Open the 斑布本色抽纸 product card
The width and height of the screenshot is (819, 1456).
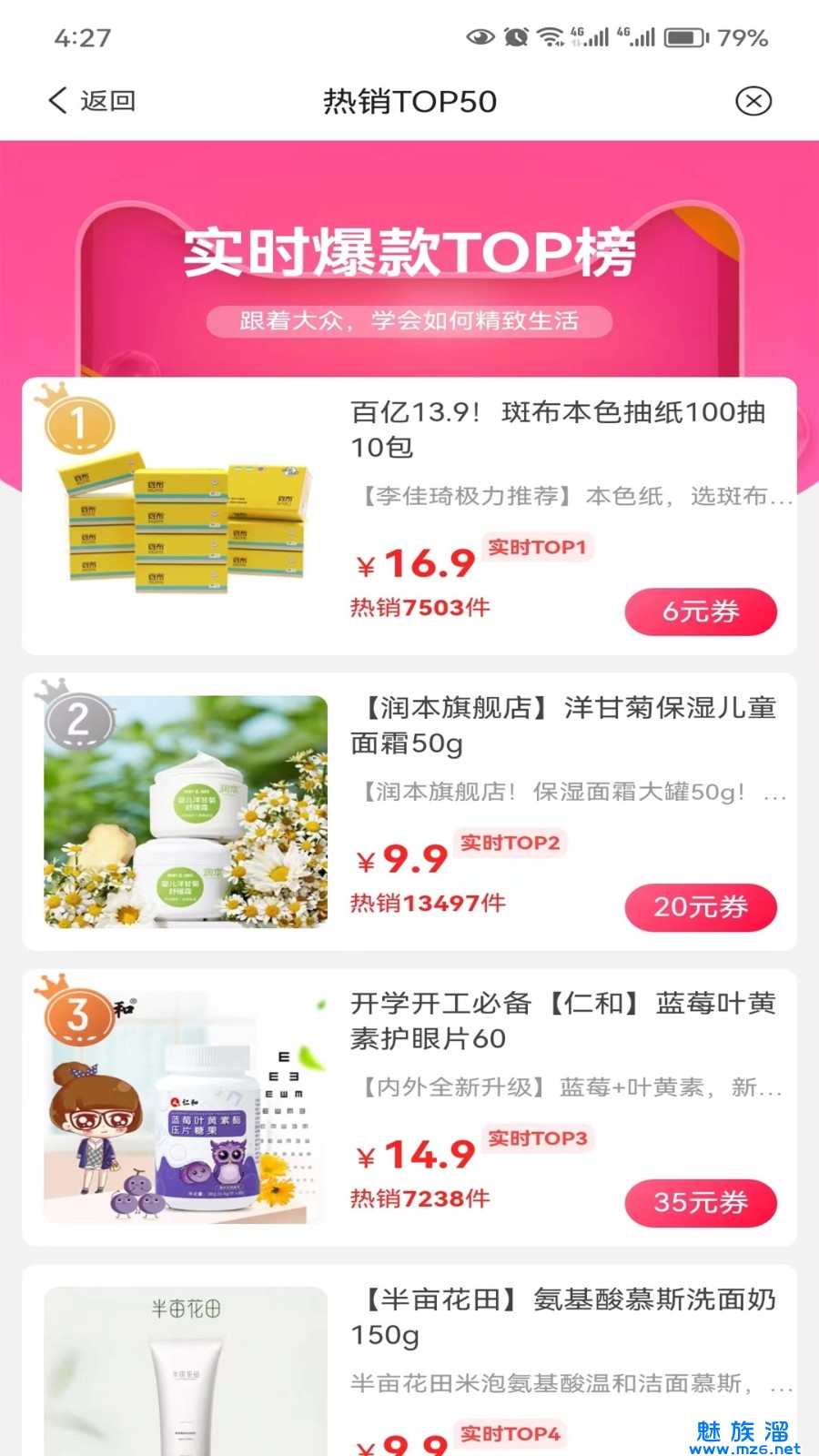click(557, 430)
